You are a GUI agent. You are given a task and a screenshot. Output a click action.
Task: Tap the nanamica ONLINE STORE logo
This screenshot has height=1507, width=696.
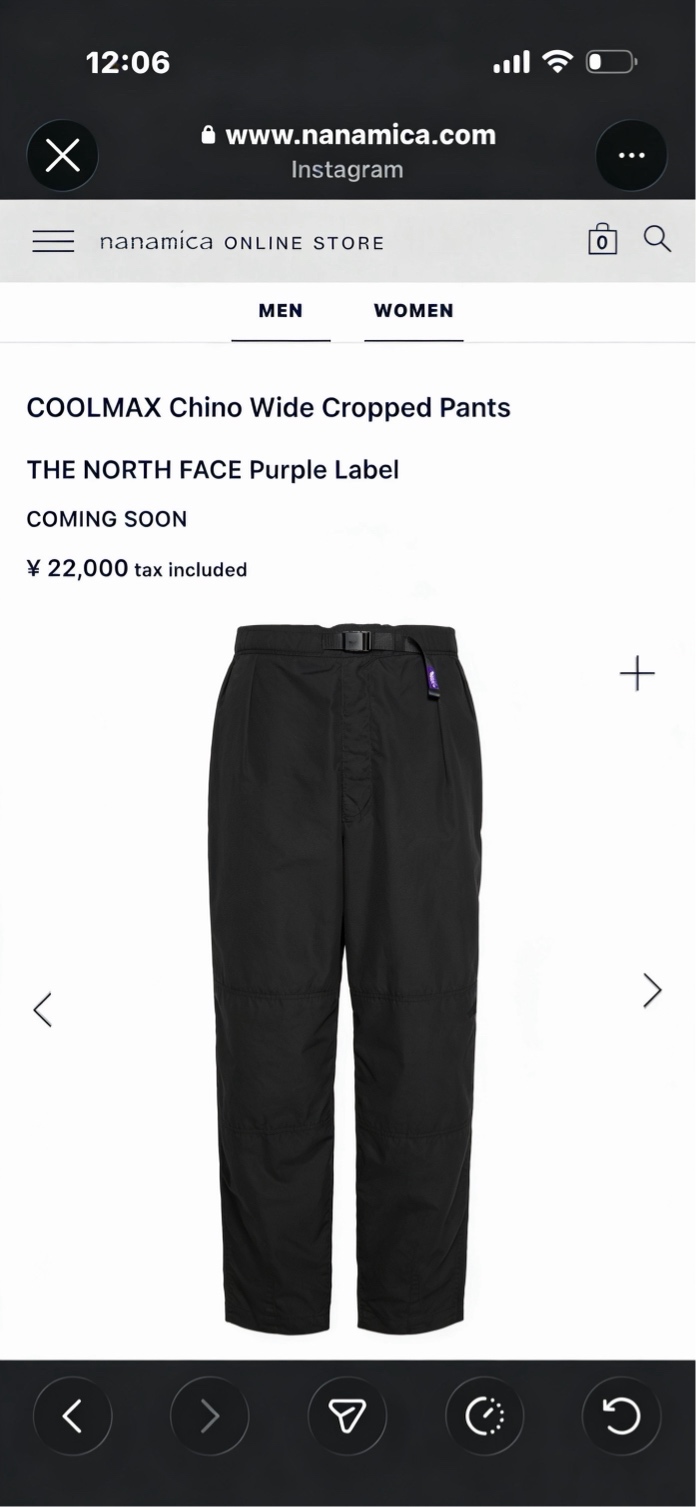click(x=241, y=242)
